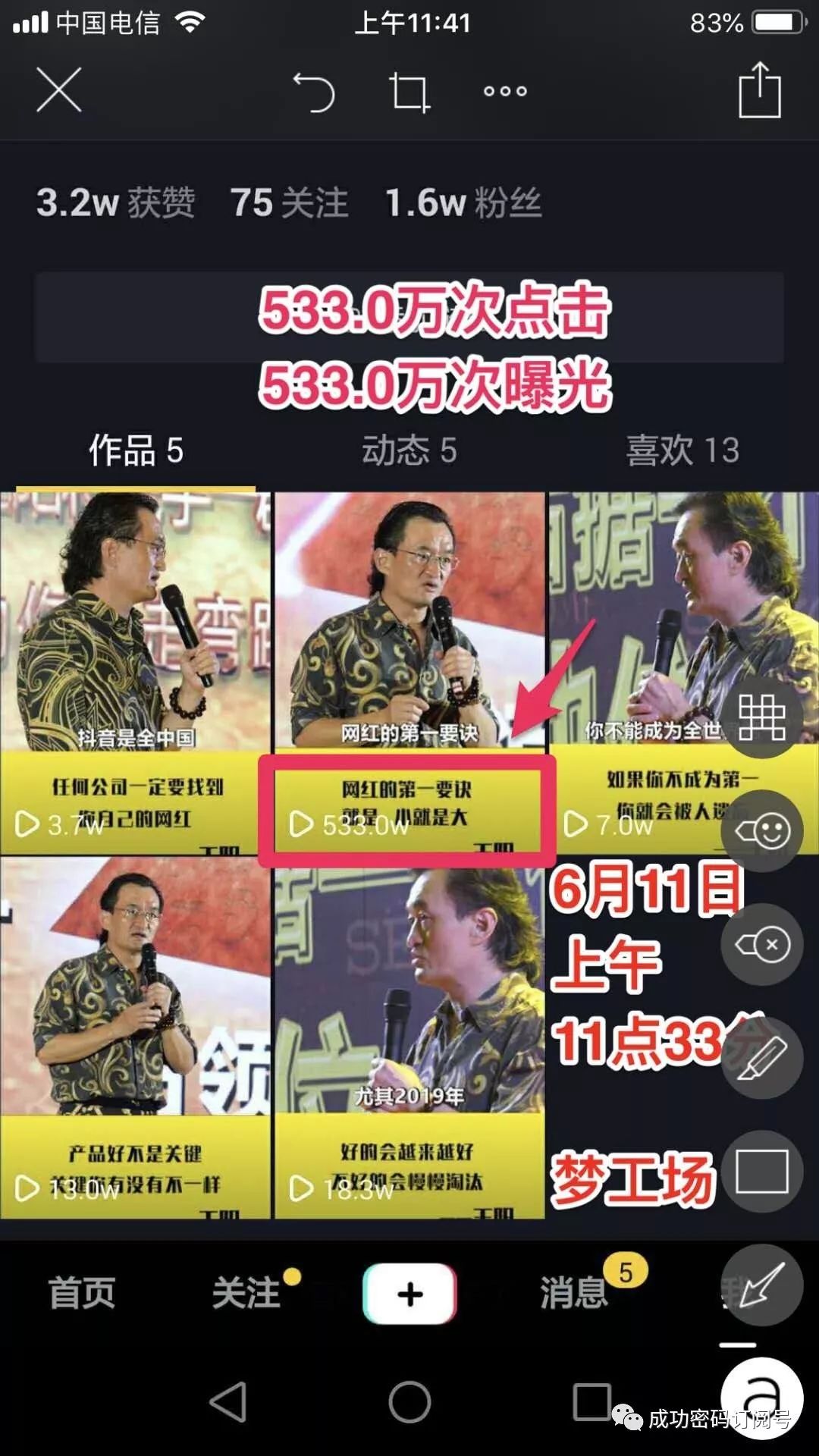The image size is (819, 1456).
Task: Select the text annotation tool
Action: (761, 1395)
